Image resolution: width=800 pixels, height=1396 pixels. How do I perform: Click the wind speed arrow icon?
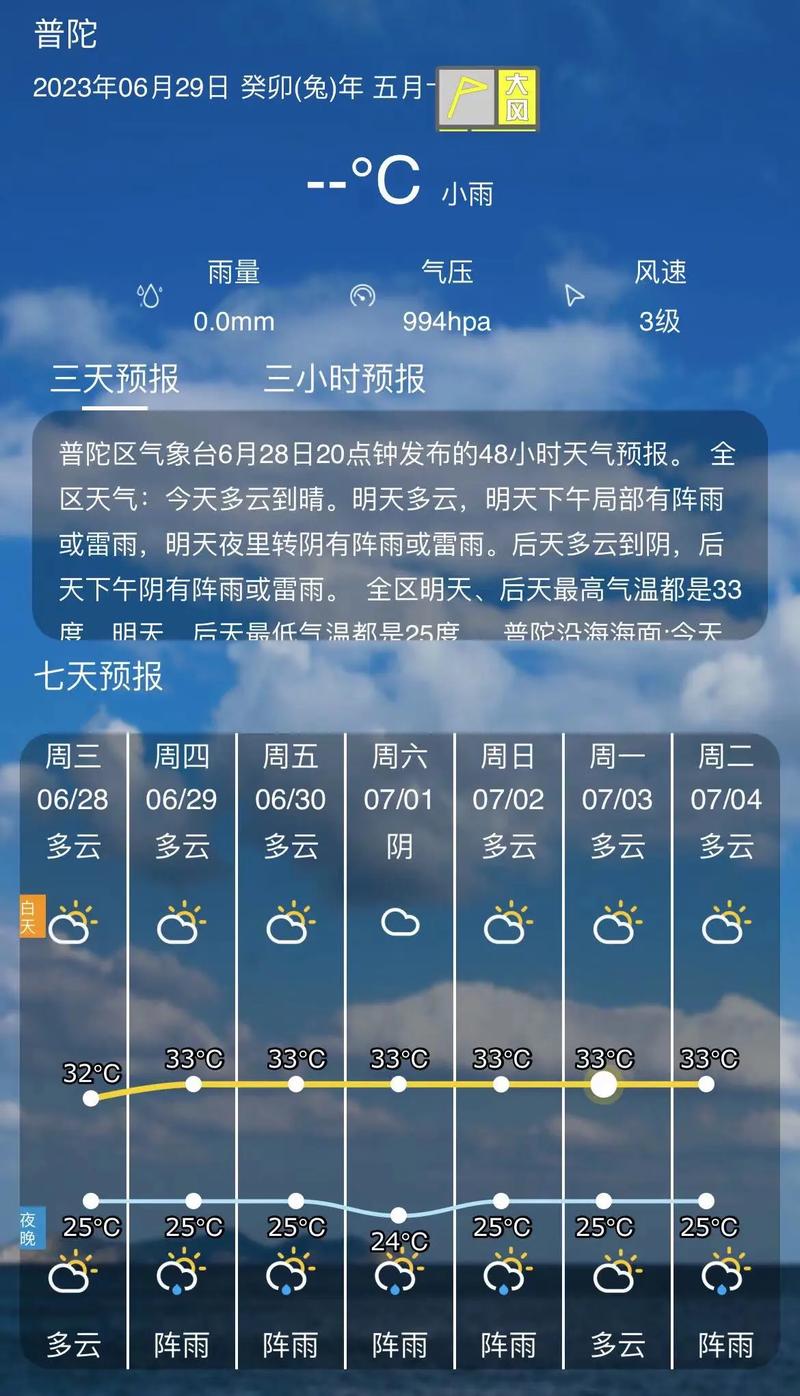click(574, 296)
